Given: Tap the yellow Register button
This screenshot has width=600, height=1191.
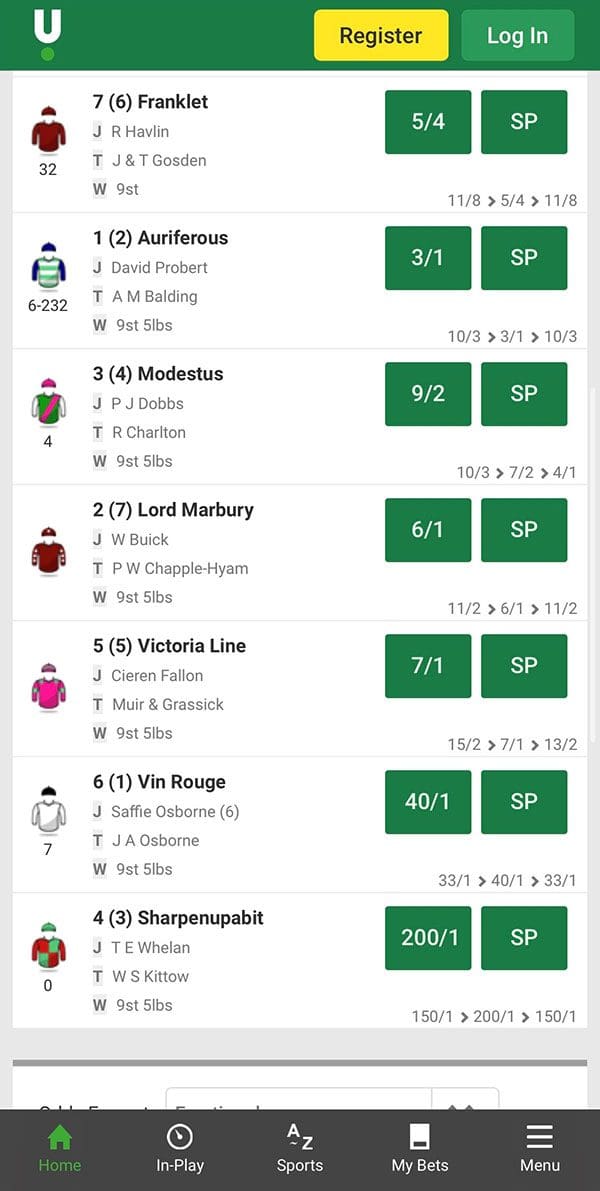Looking at the screenshot, I should click(381, 35).
